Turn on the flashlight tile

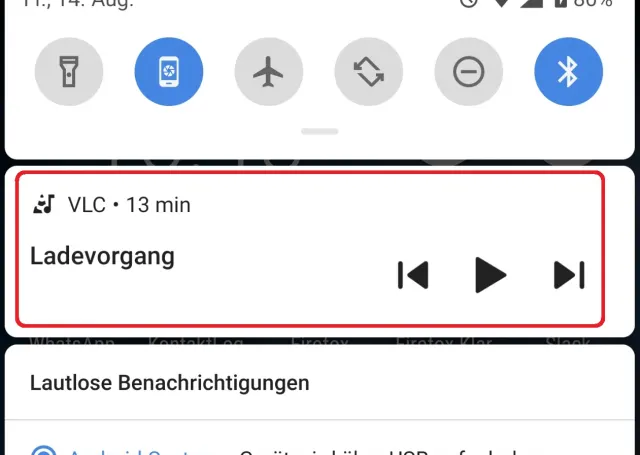click(69, 72)
